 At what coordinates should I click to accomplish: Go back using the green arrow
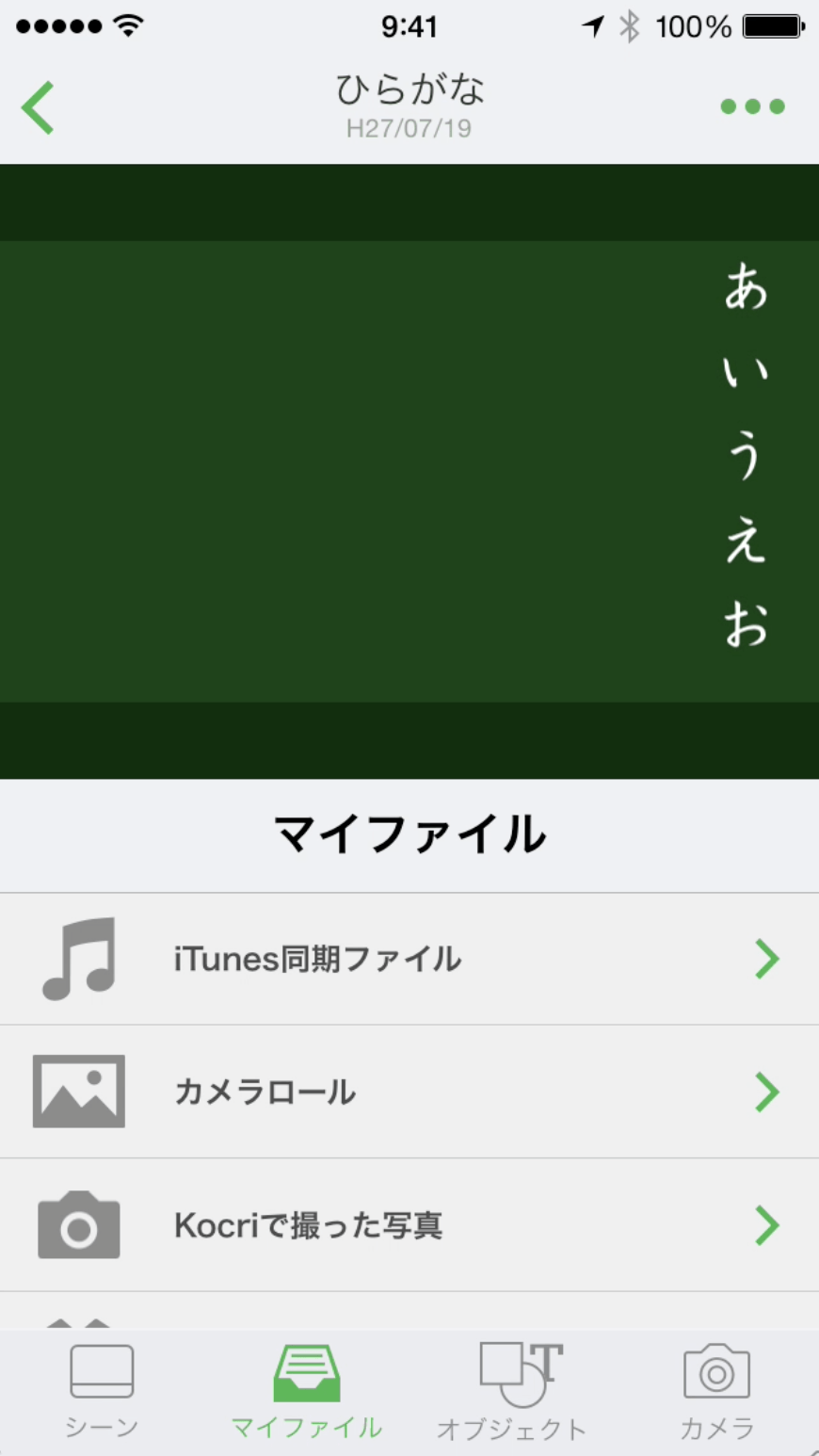coord(39,107)
